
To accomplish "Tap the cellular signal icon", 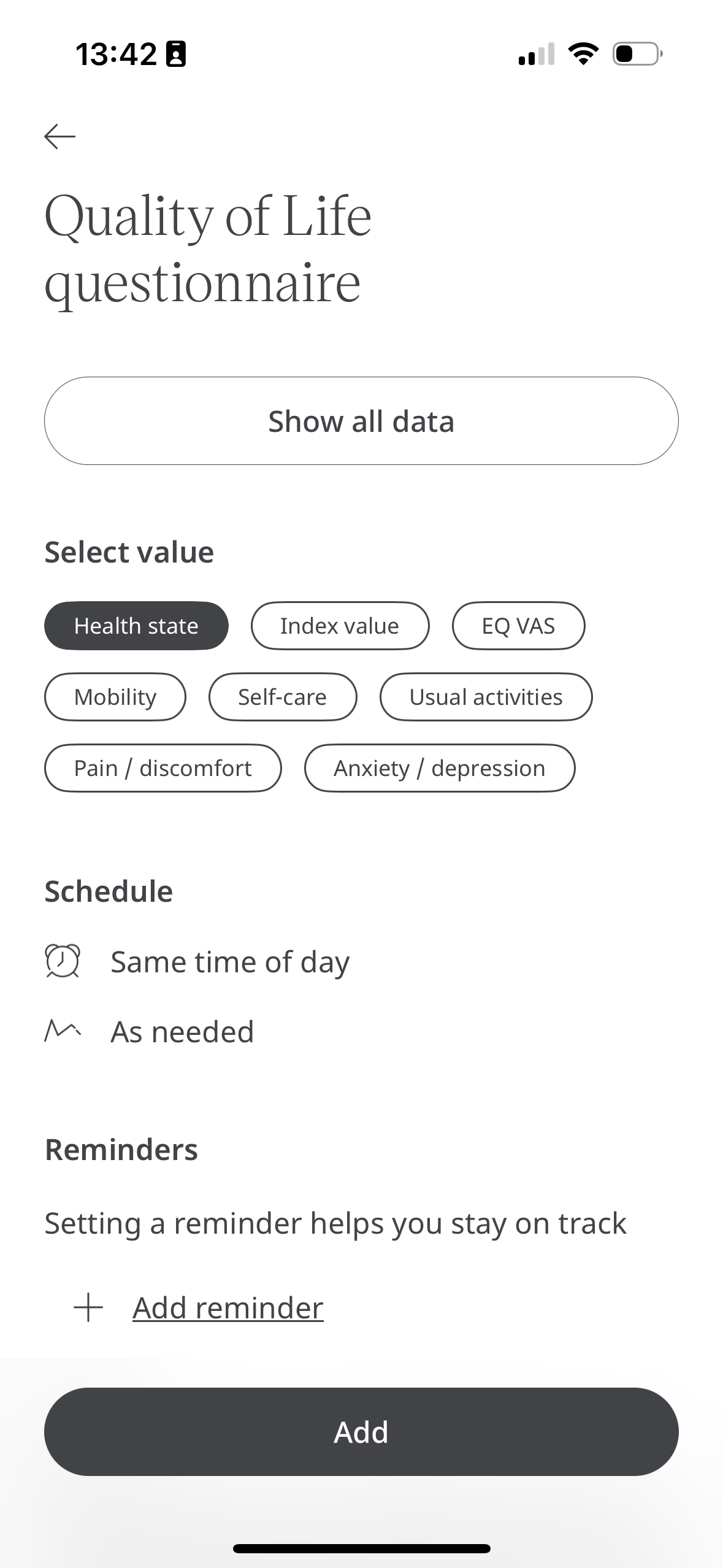I will point(535,55).
